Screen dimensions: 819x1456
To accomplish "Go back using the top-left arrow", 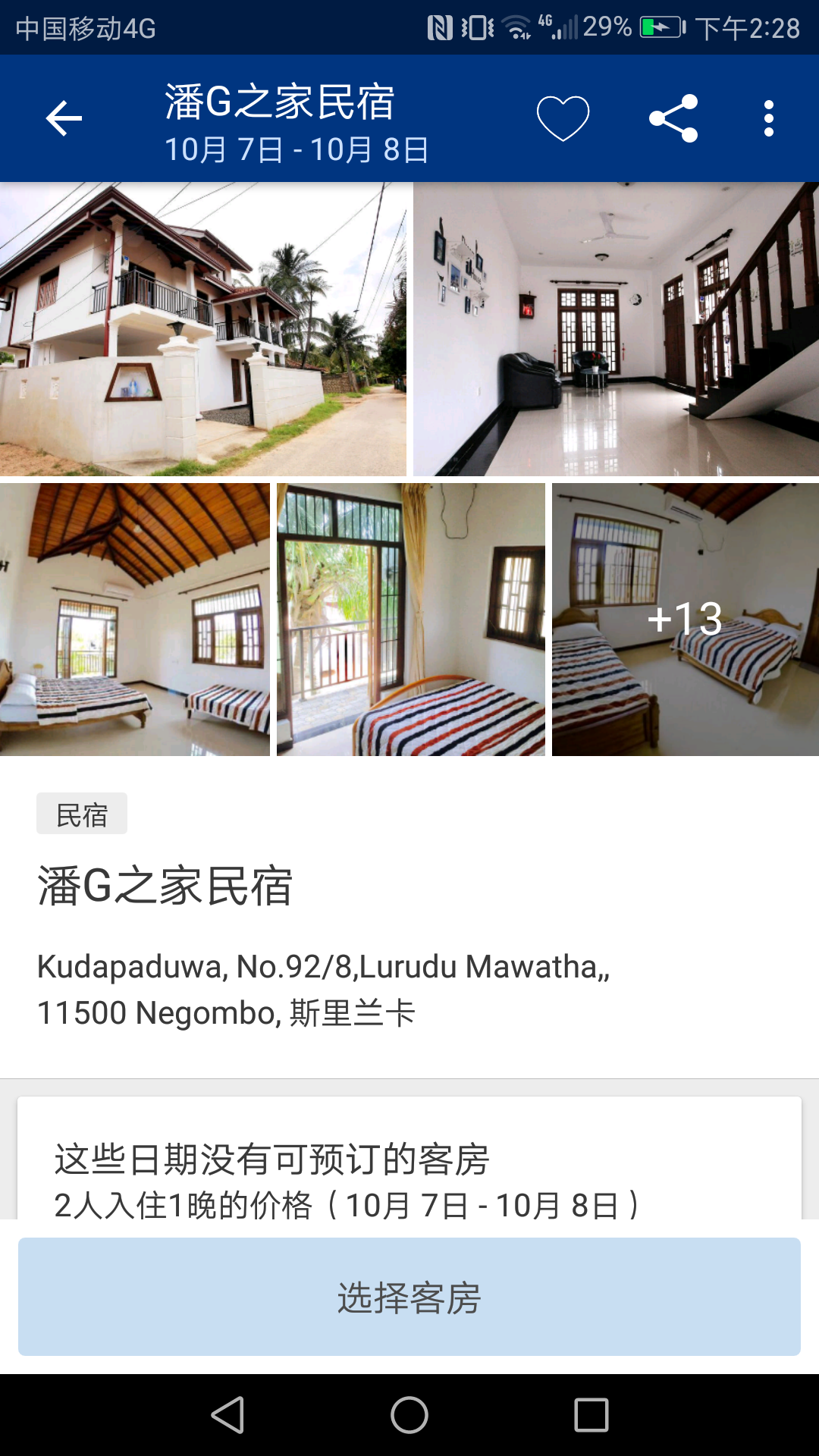I will pyautogui.click(x=64, y=119).
